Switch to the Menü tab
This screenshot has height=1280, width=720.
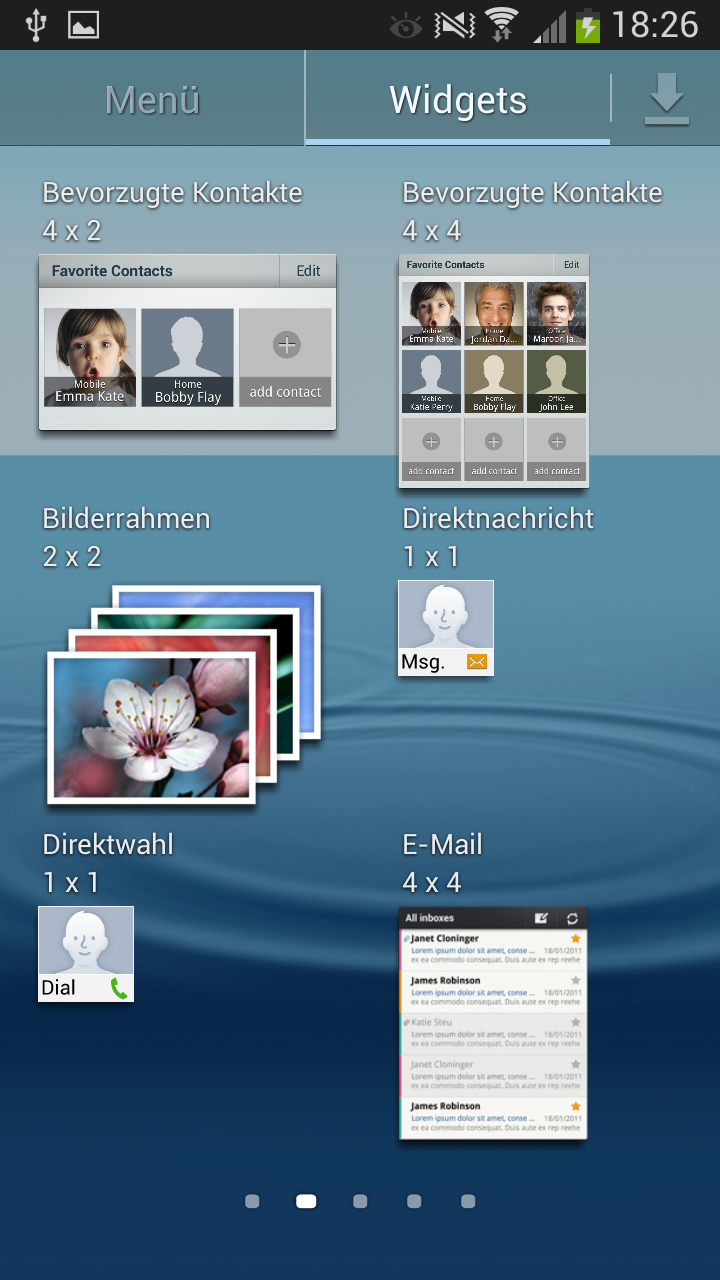click(152, 99)
